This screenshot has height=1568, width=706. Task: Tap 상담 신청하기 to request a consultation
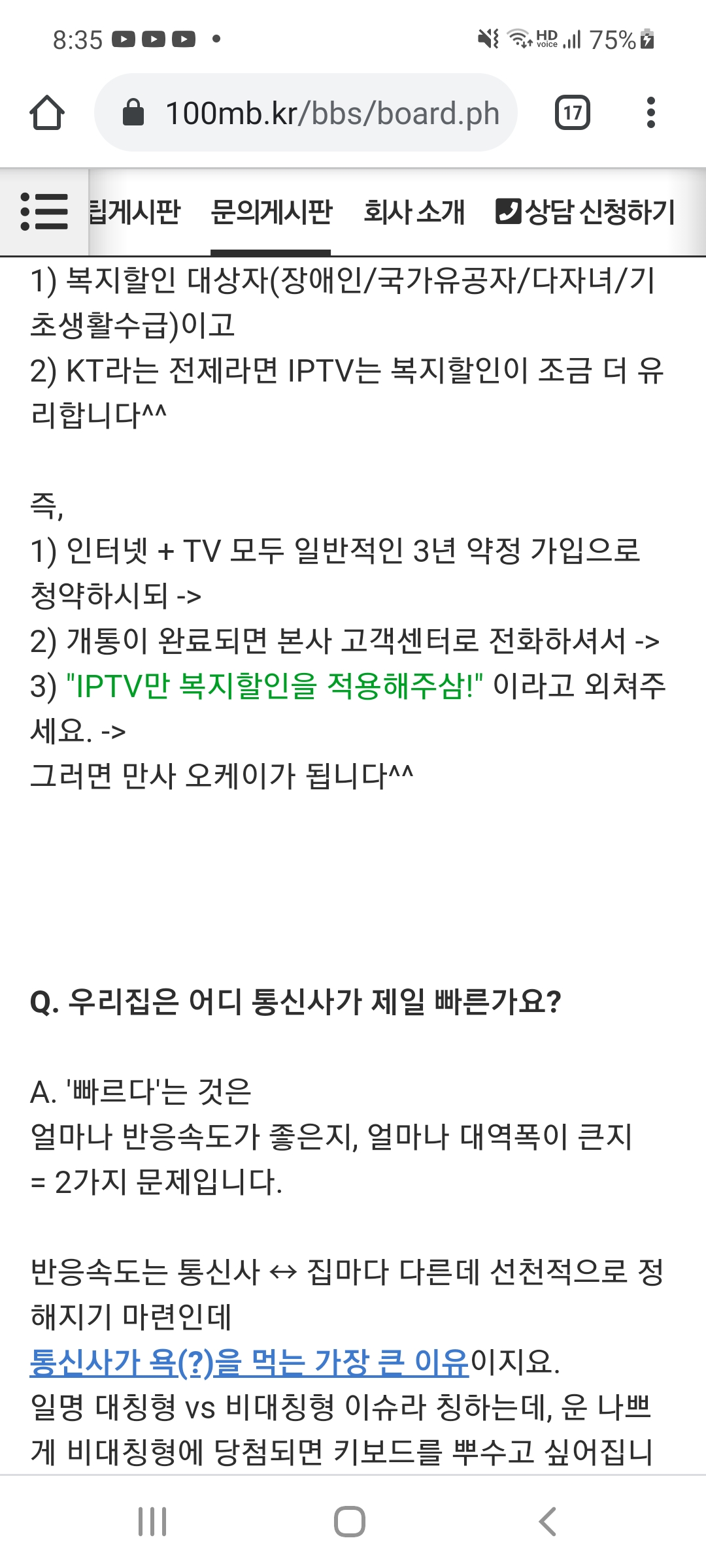pos(586,211)
